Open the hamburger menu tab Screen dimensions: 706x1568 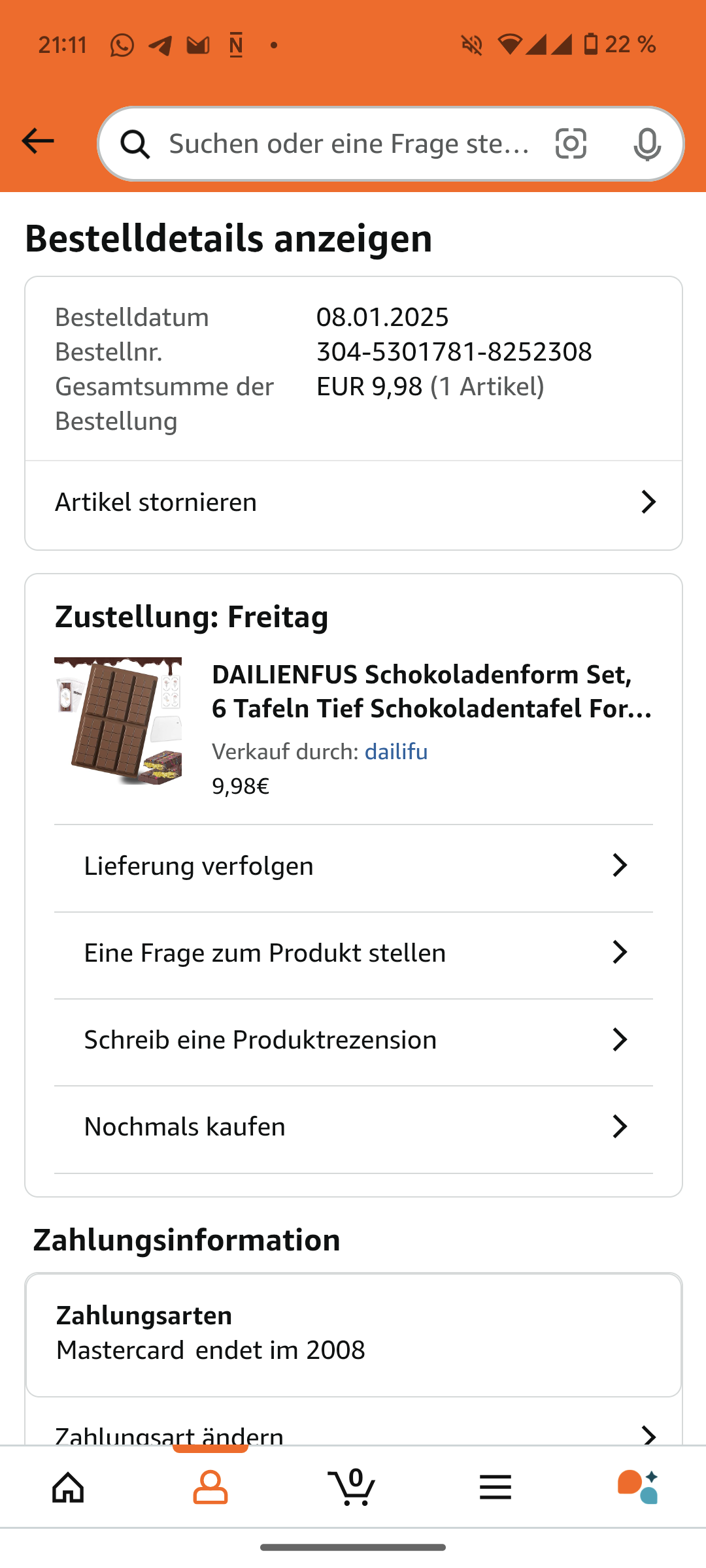pyautogui.click(x=495, y=1488)
